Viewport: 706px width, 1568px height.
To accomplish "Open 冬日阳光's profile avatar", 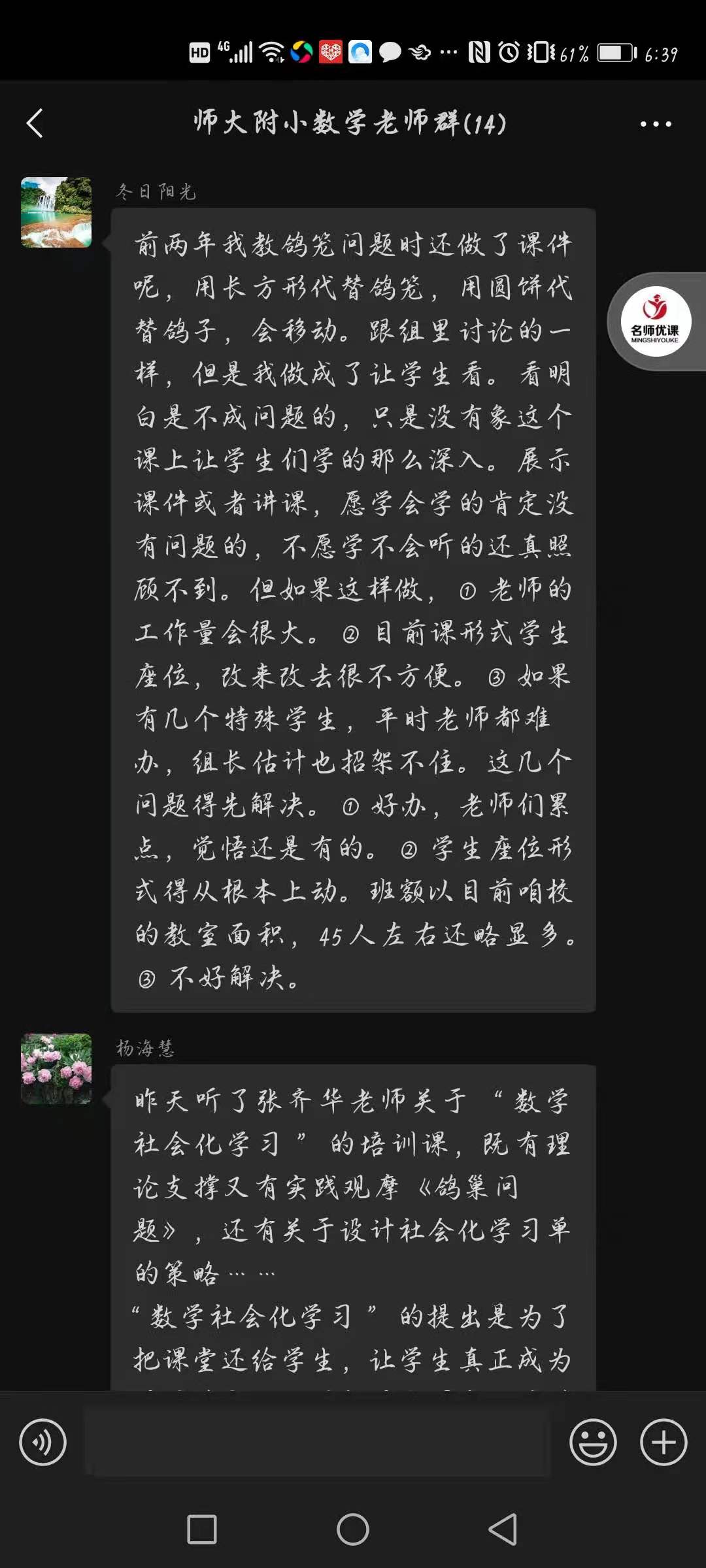I will [56, 212].
